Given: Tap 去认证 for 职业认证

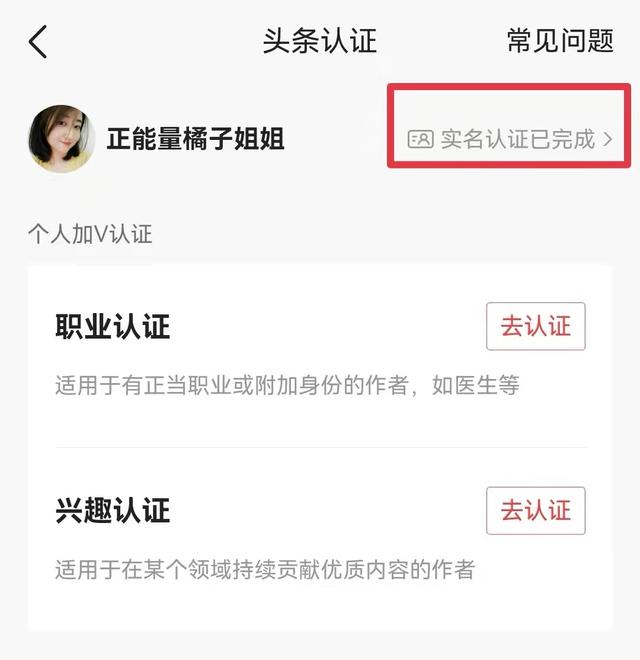Looking at the screenshot, I should [x=535, y=326].
